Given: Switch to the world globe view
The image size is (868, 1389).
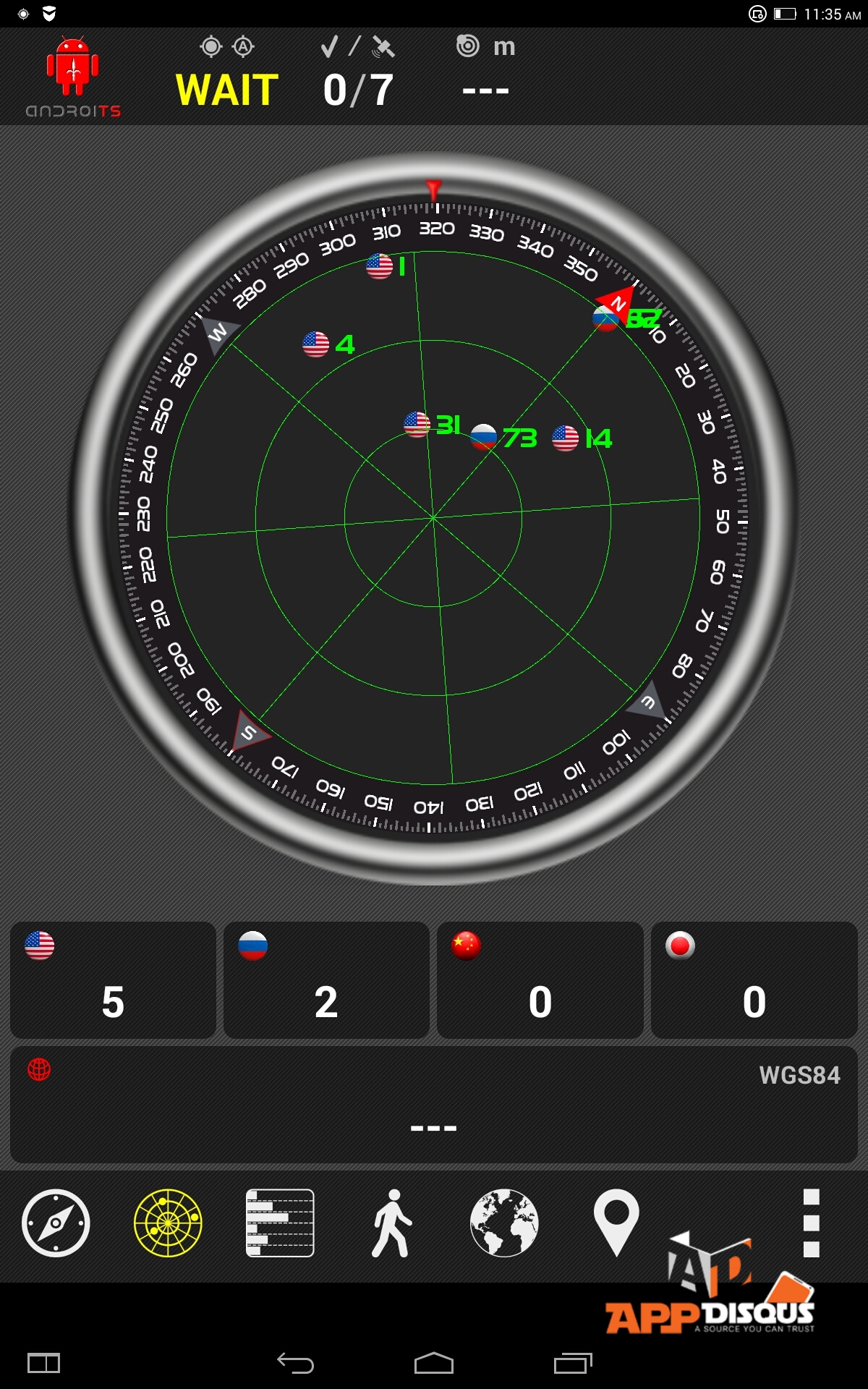Looking at the screenshot, I should [504, 1223].
